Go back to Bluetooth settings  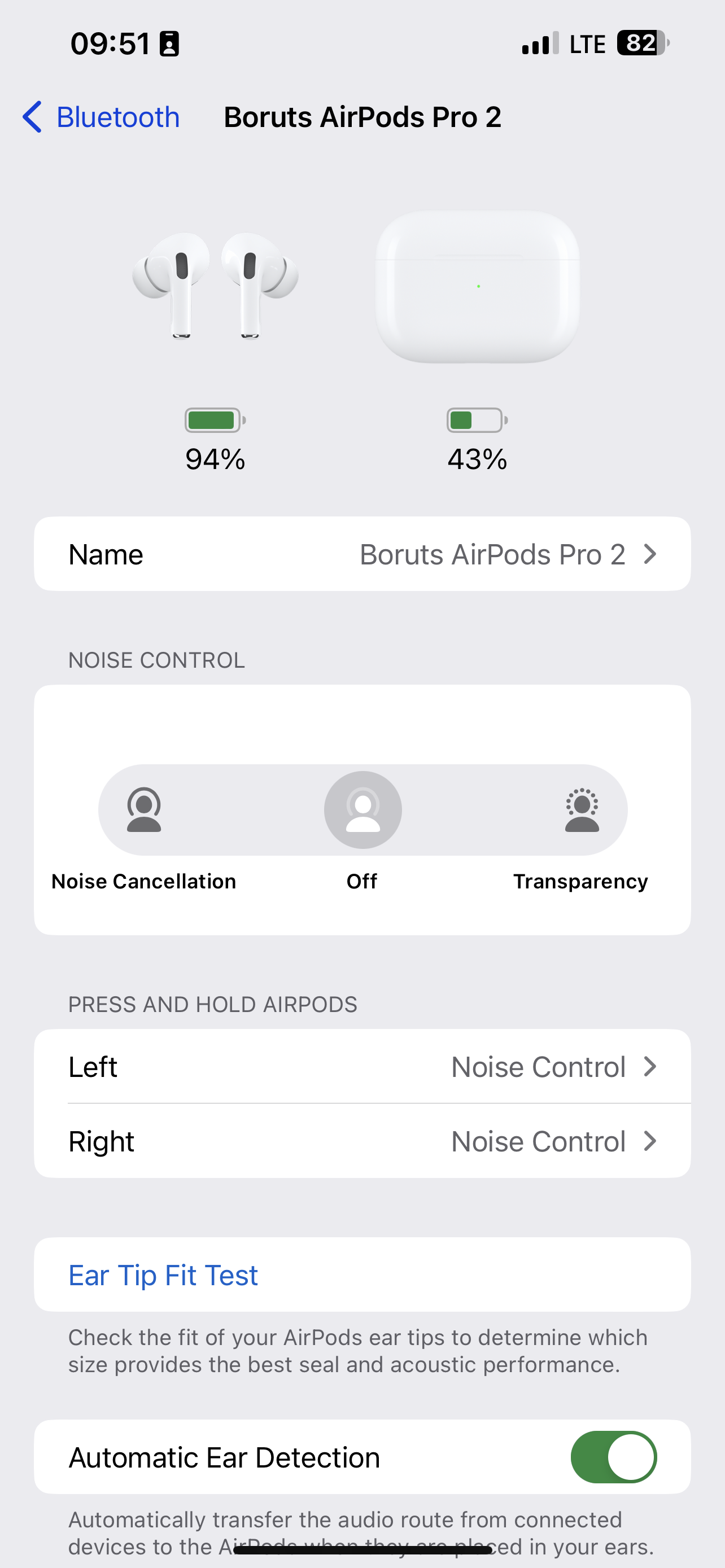tap(101, 117)
